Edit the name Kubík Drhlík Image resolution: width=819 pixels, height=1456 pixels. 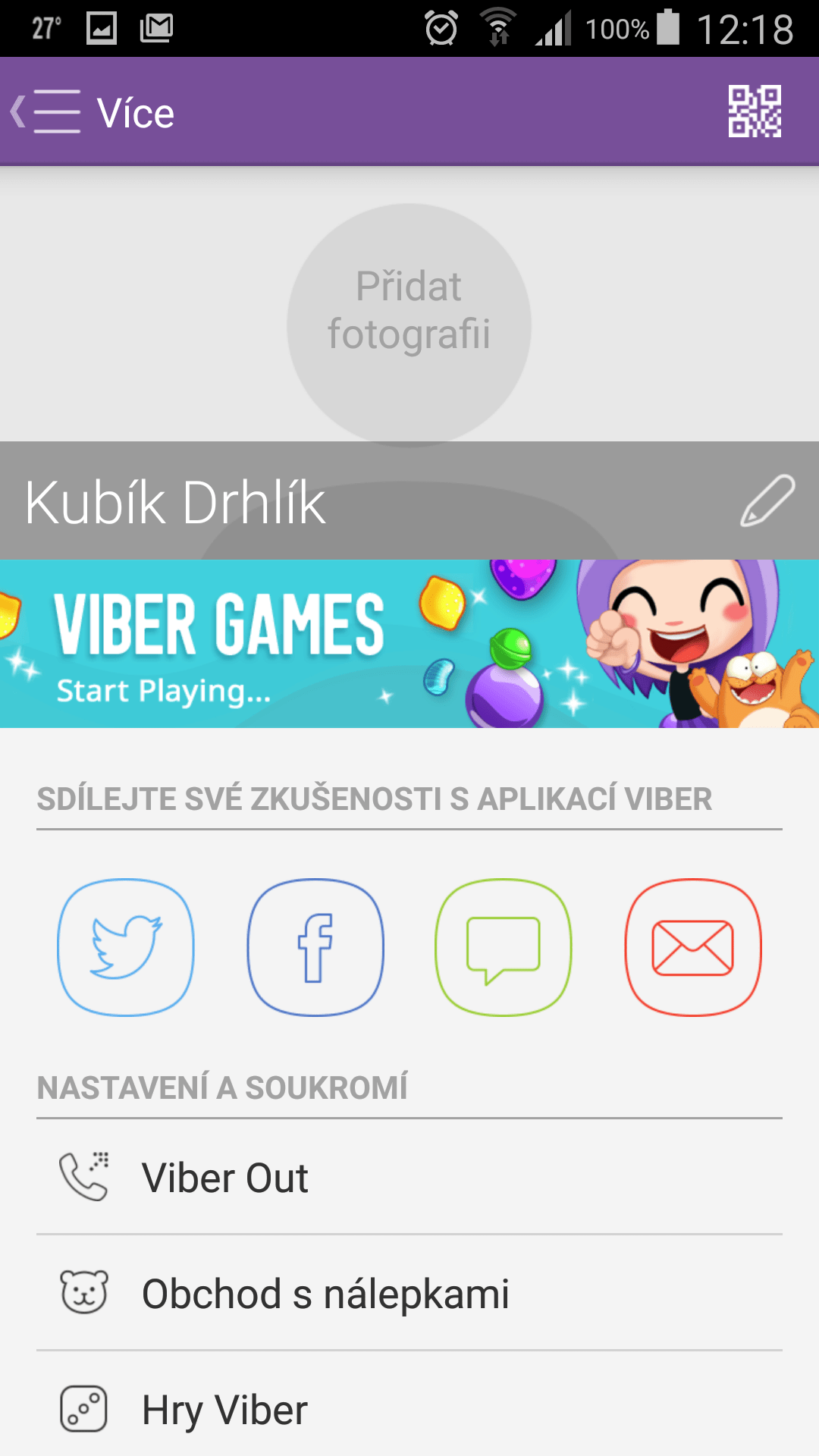pyautogui.click(x=767, y=500)
